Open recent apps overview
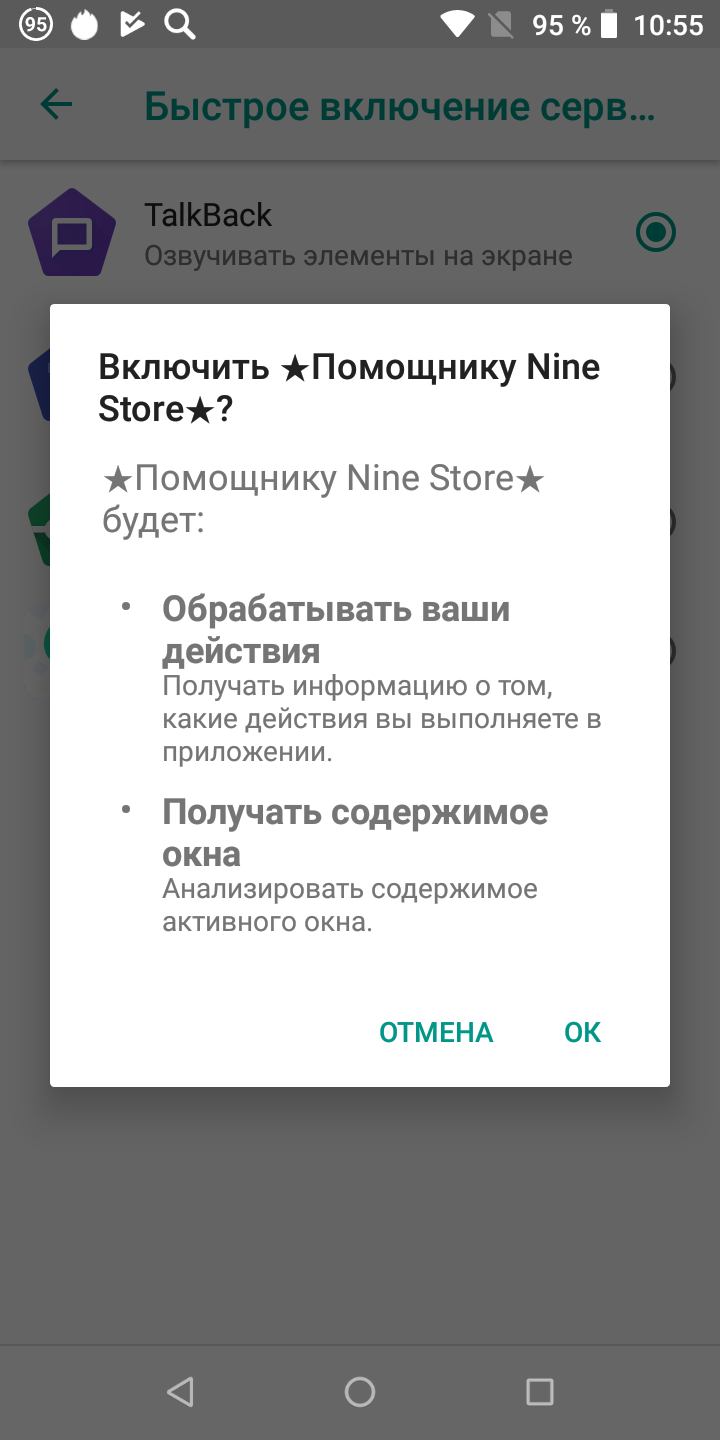The height and width of the screenshot is (1440, 720). click(x=540, y=1391)
